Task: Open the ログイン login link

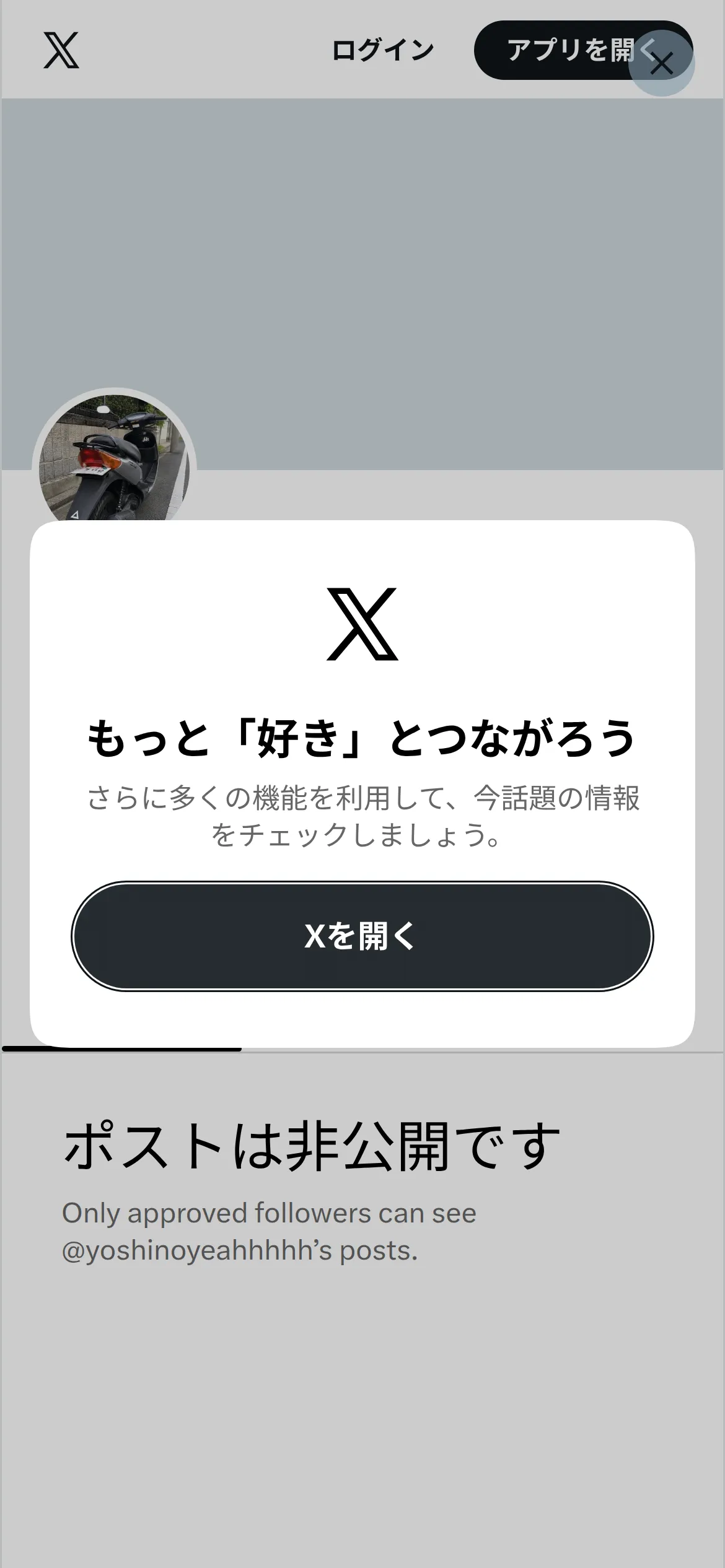Action: pos(383,50)
